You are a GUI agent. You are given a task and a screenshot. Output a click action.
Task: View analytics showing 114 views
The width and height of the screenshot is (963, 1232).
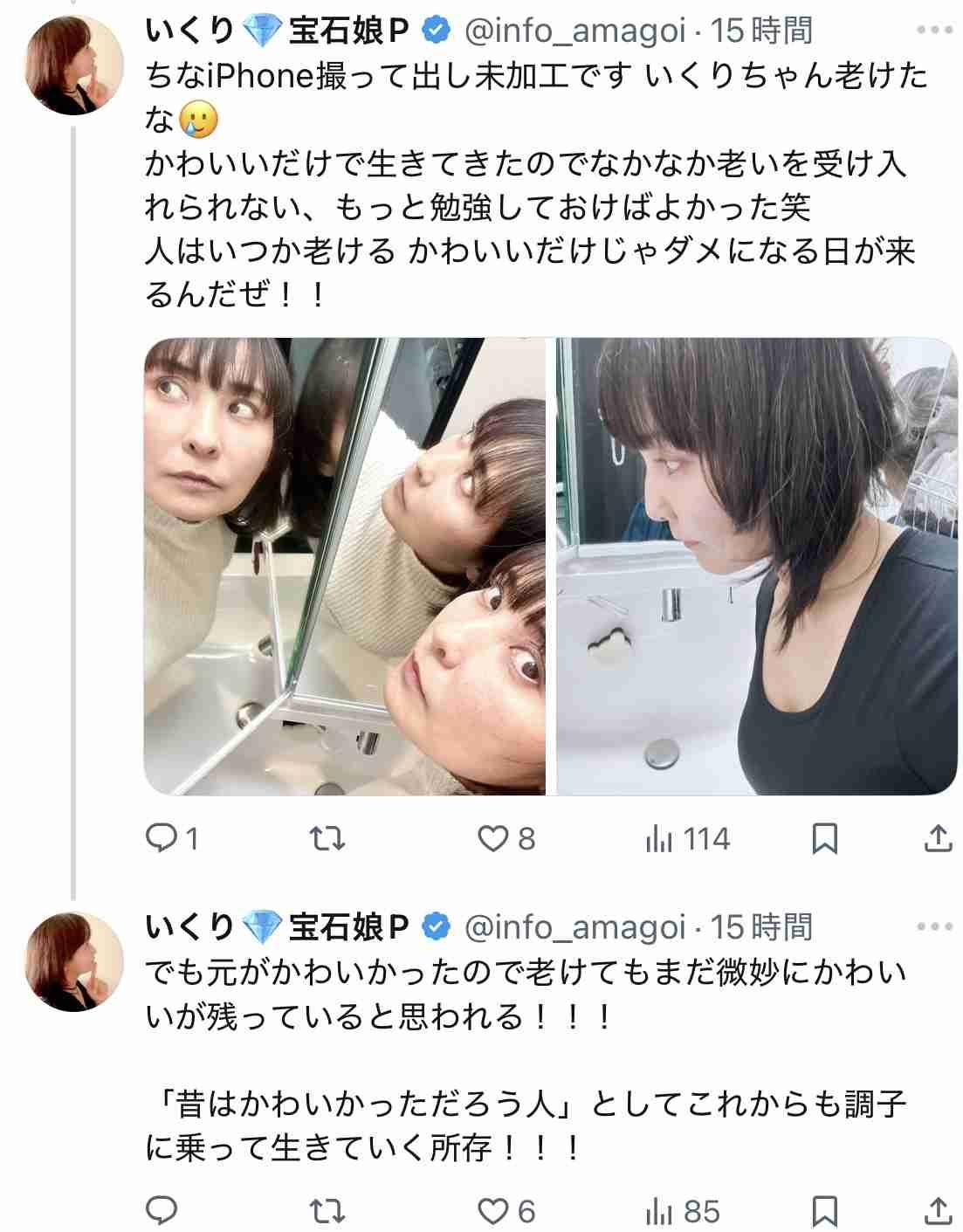pyautogui.click(x=686, y=839)
